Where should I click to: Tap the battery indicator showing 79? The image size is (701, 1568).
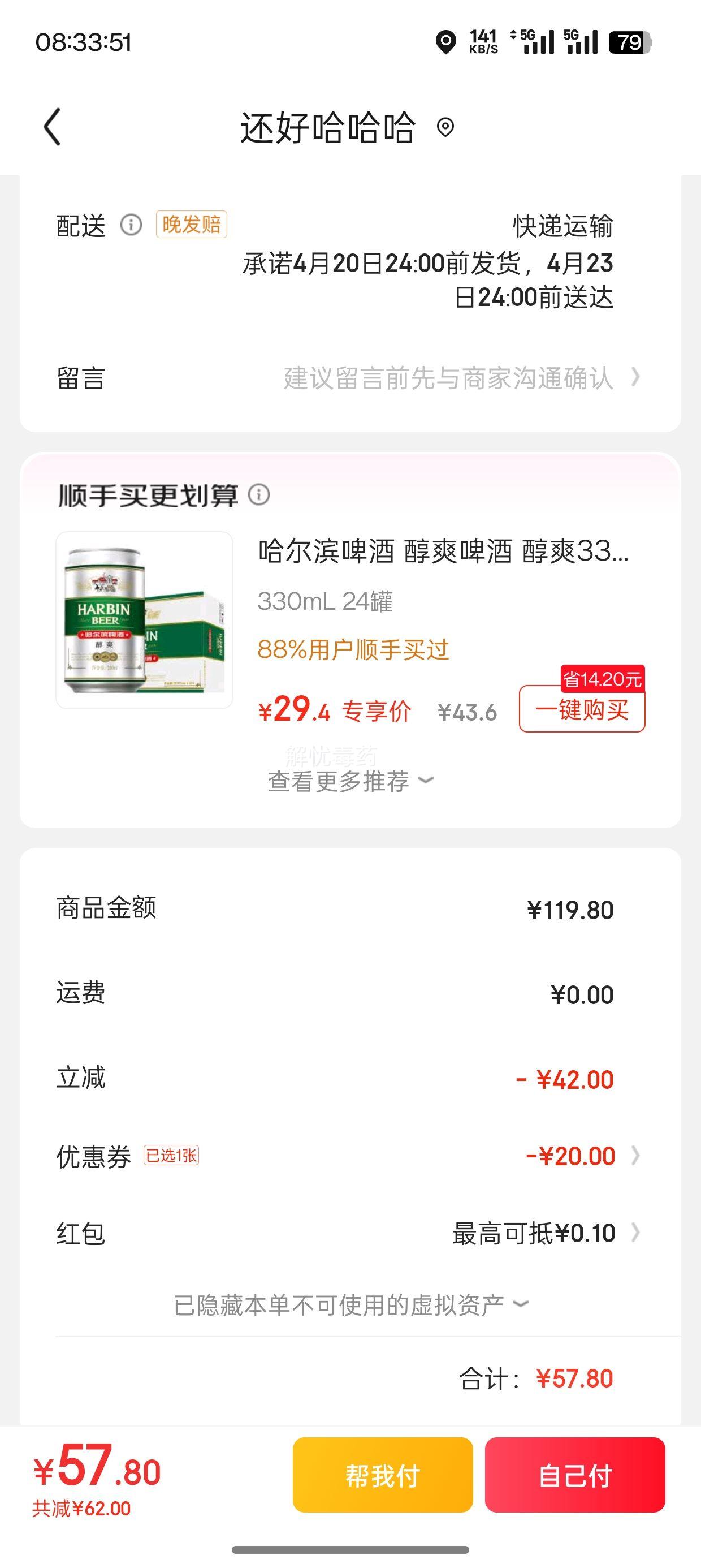pos(630,41)
